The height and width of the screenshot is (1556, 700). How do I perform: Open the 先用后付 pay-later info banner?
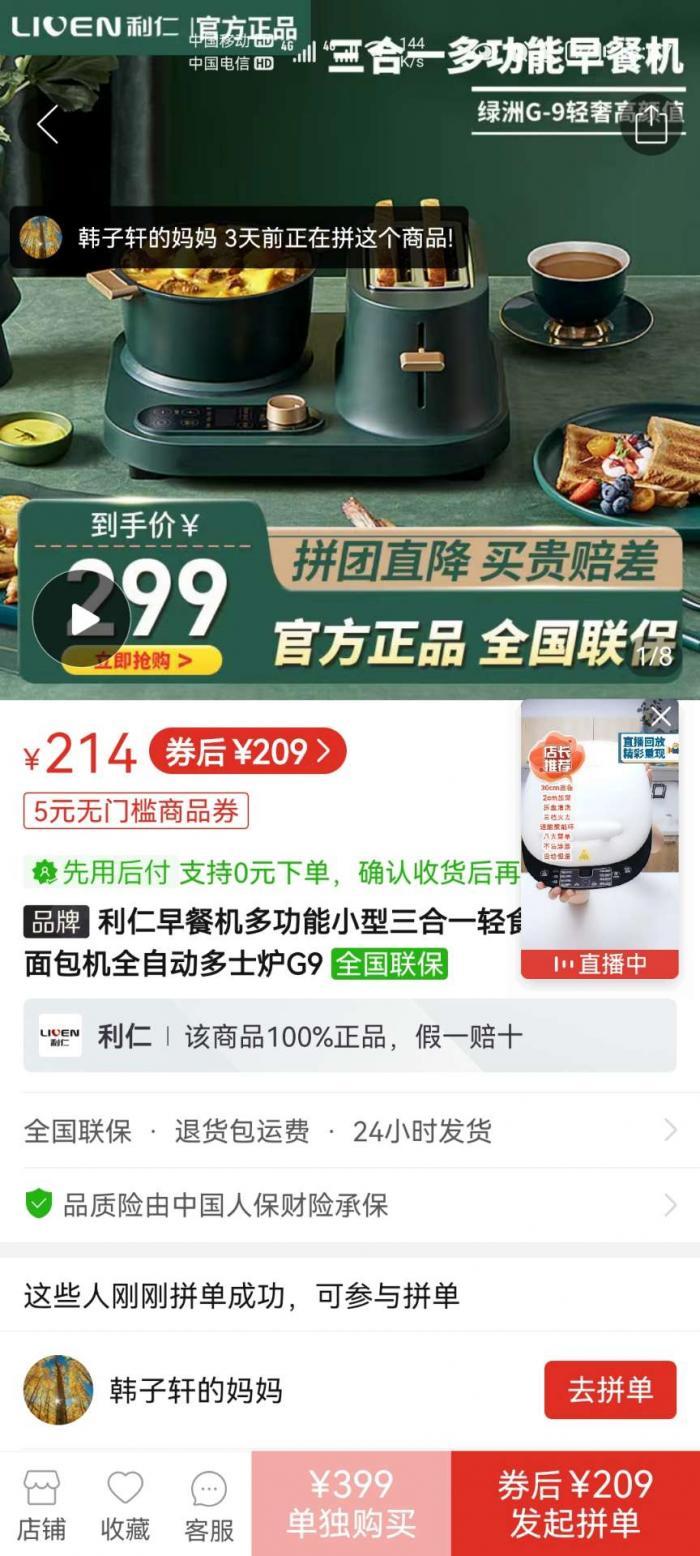(270, 872)
